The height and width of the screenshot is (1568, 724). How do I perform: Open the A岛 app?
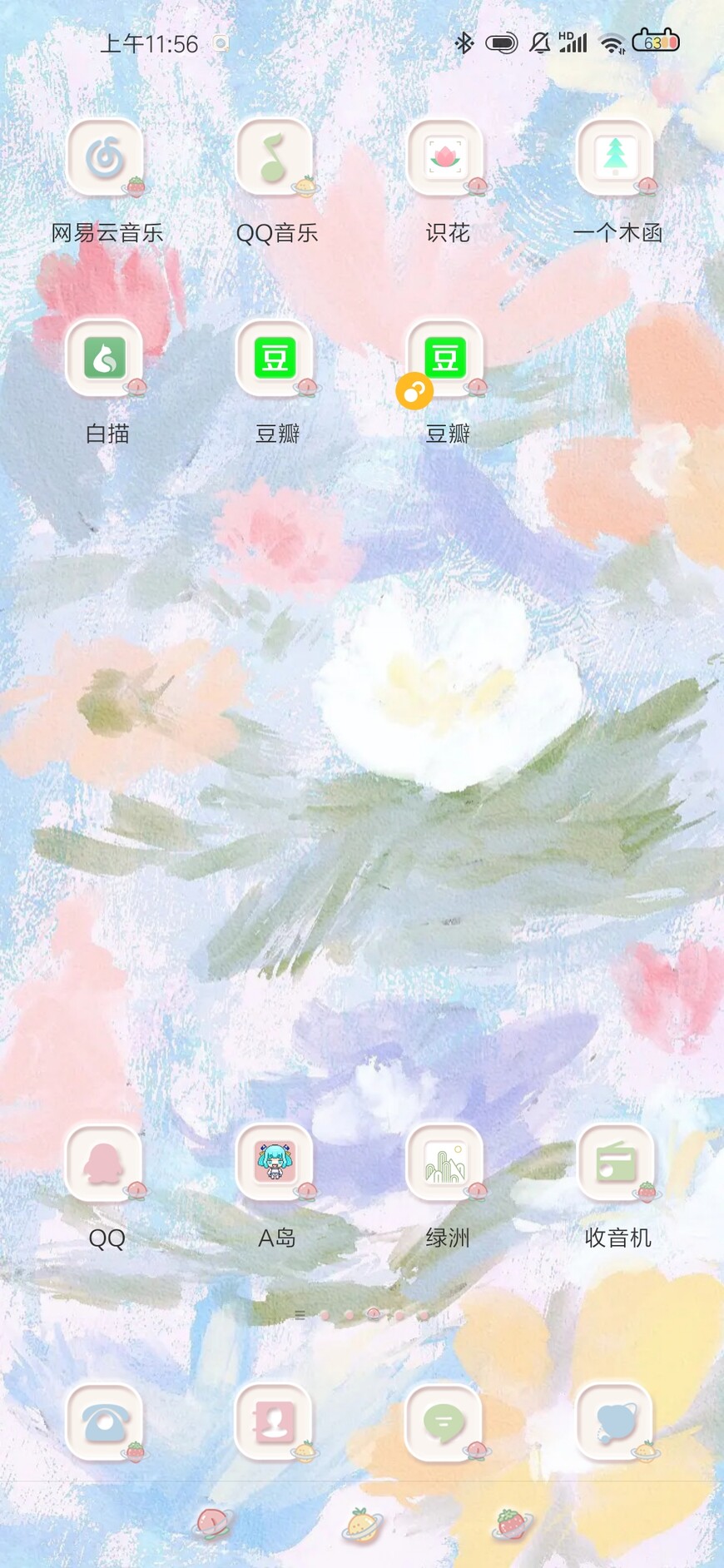pyautogui.click(x=275, y=1164)
